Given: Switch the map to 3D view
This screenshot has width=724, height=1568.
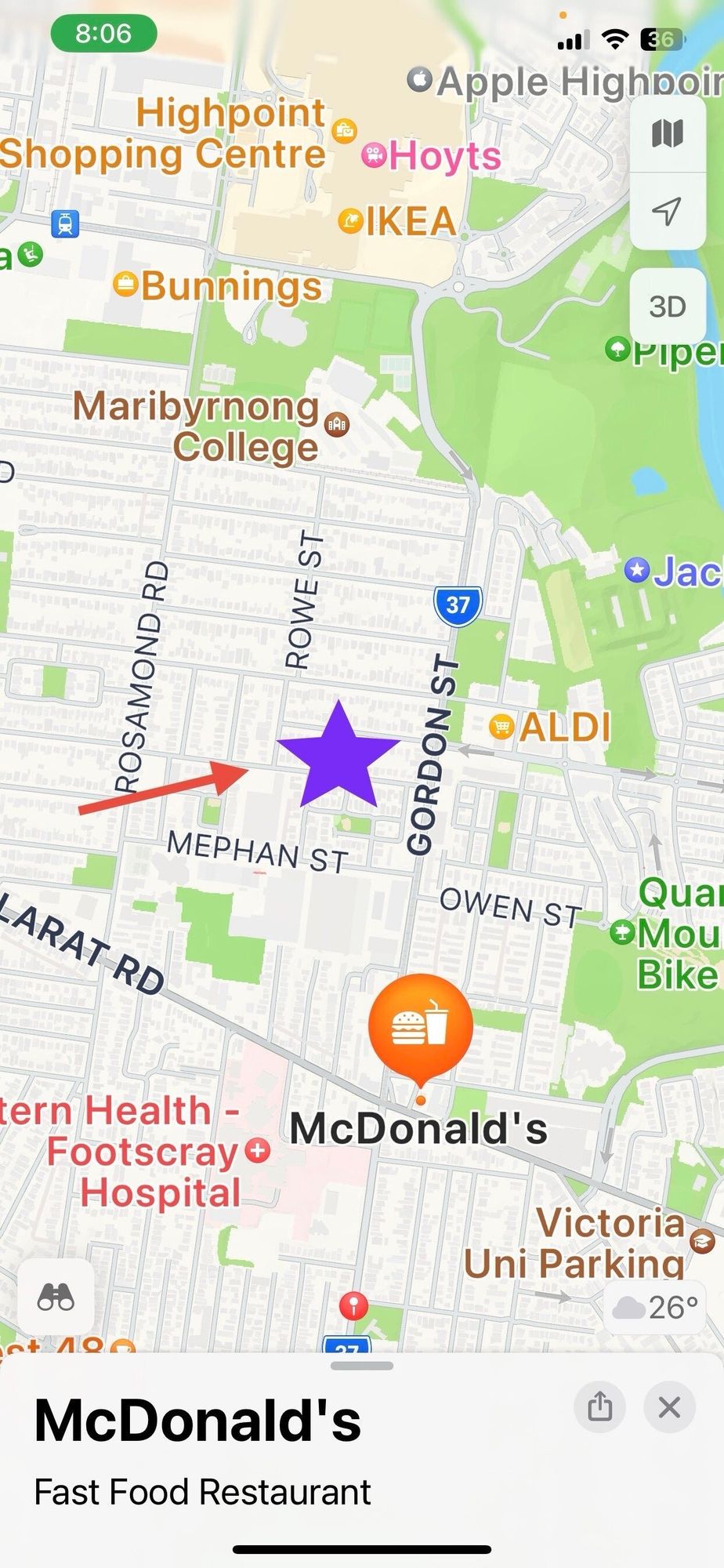Looking at the screenshot, I should click(x=668, y=306).
